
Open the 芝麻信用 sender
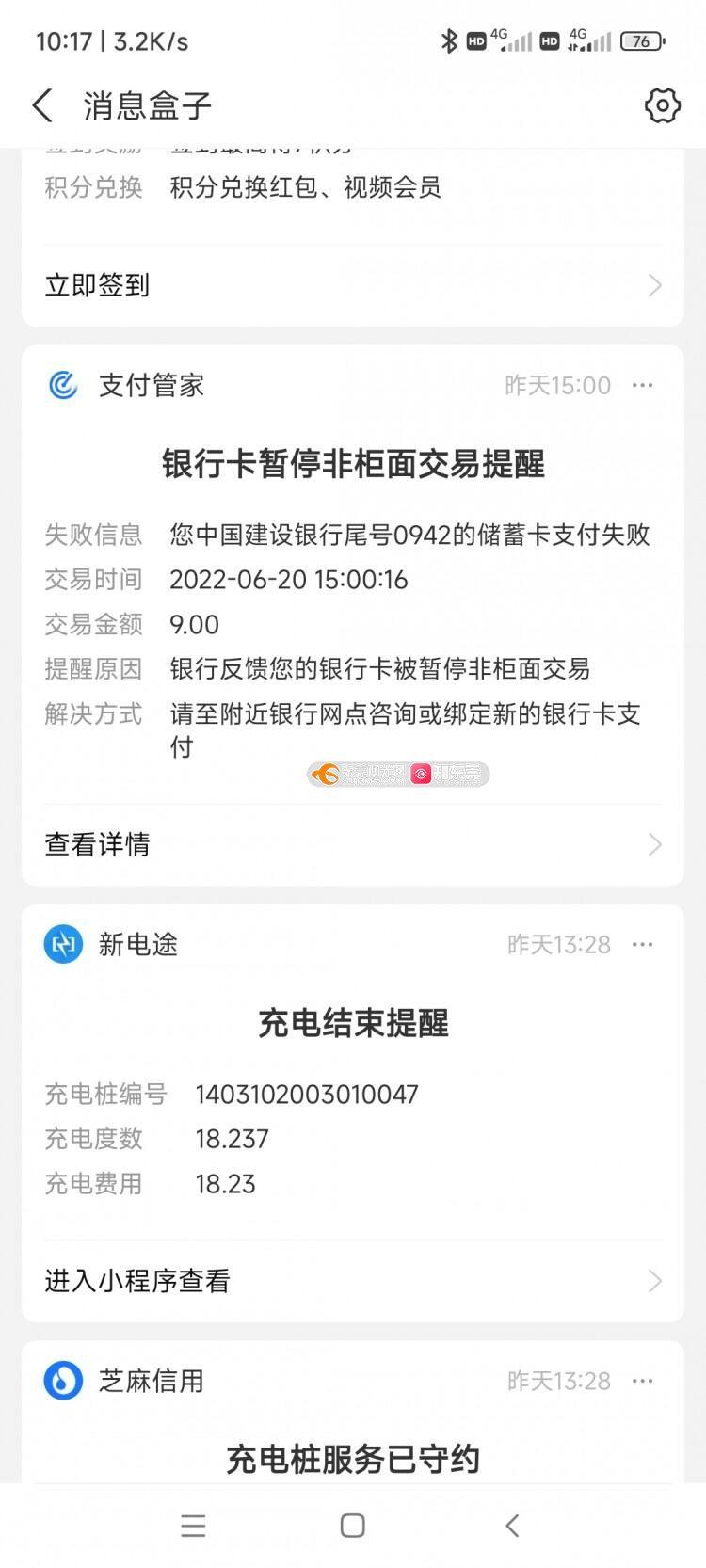[x=124, y=1381]
